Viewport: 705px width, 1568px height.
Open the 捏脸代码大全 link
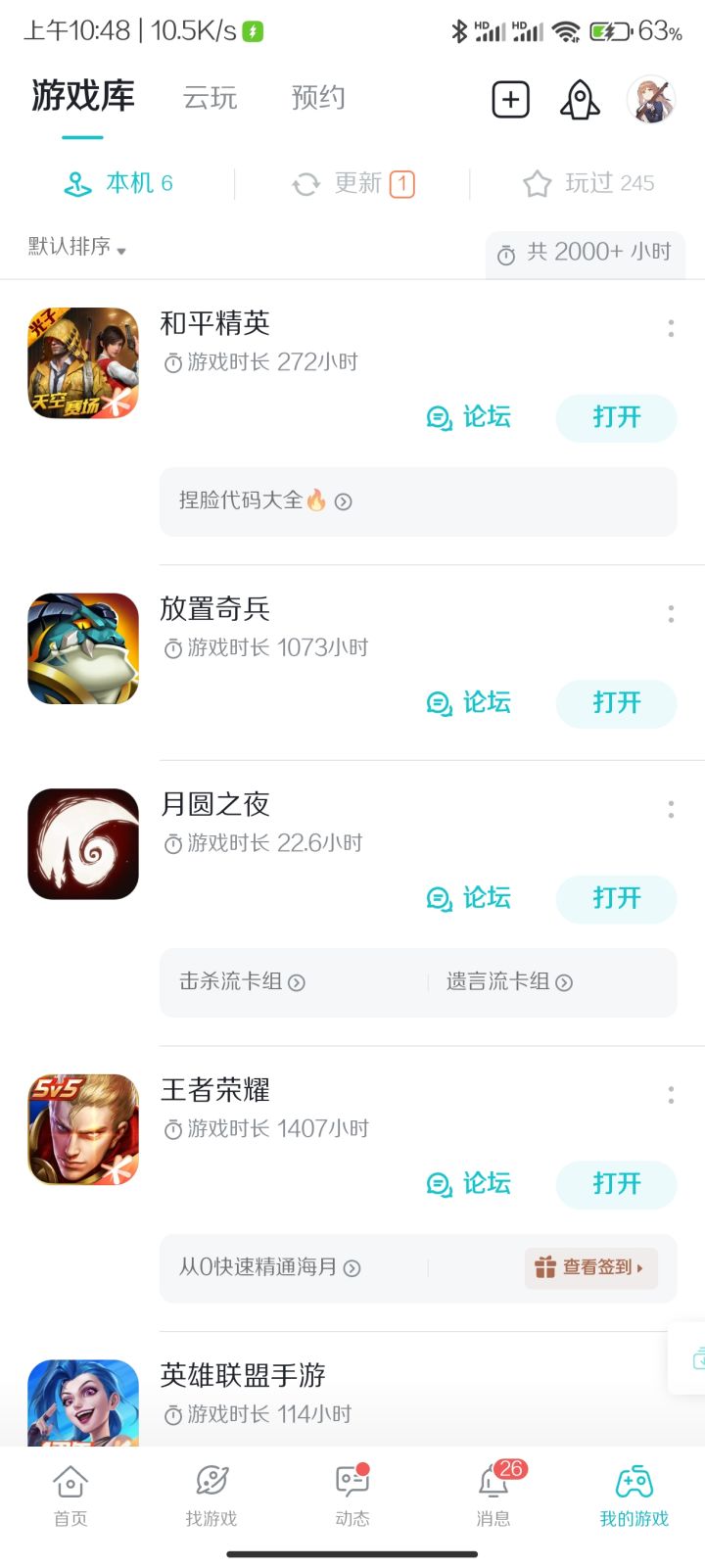coord(265,501)
